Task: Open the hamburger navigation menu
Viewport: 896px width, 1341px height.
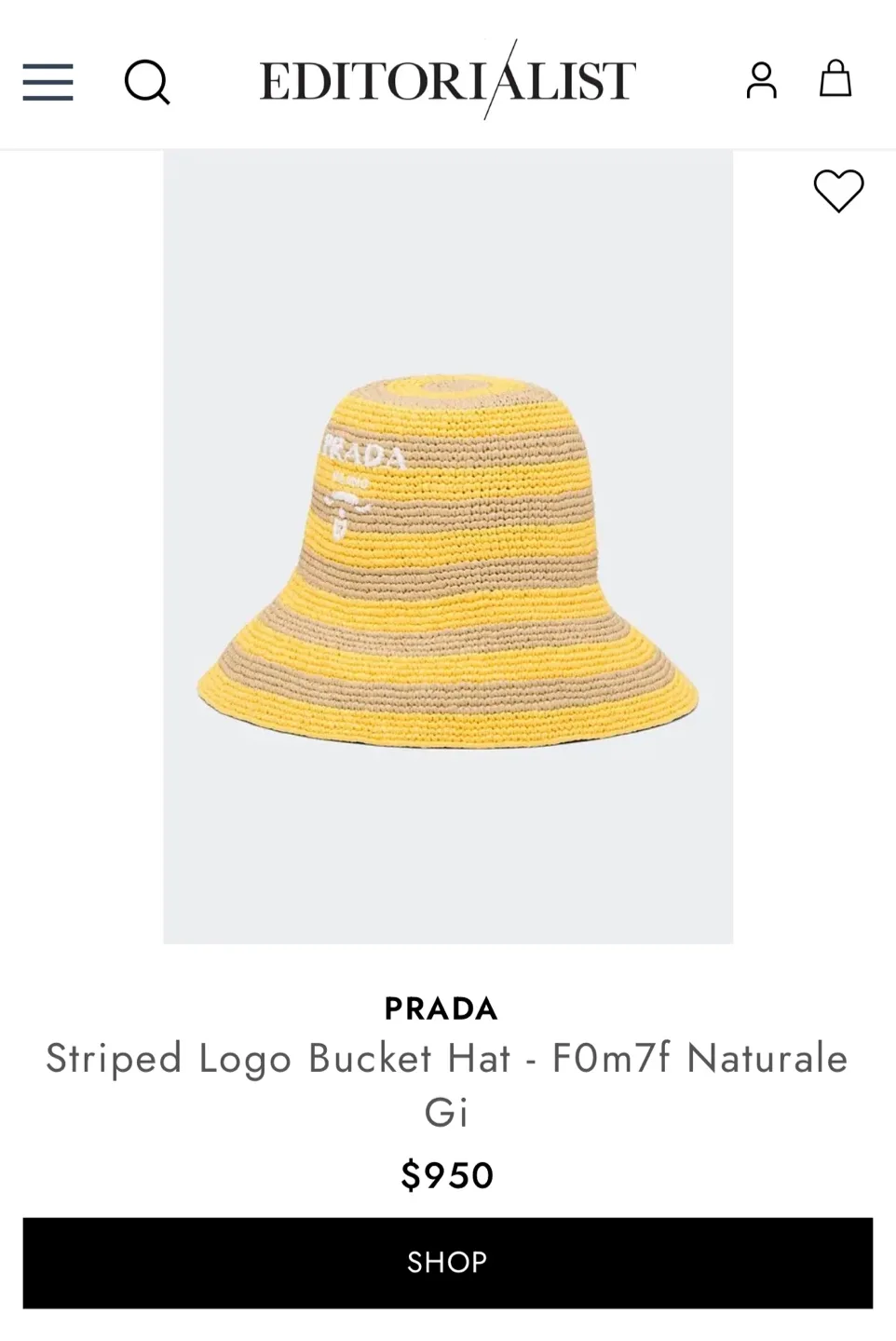Action: [48, 82]
